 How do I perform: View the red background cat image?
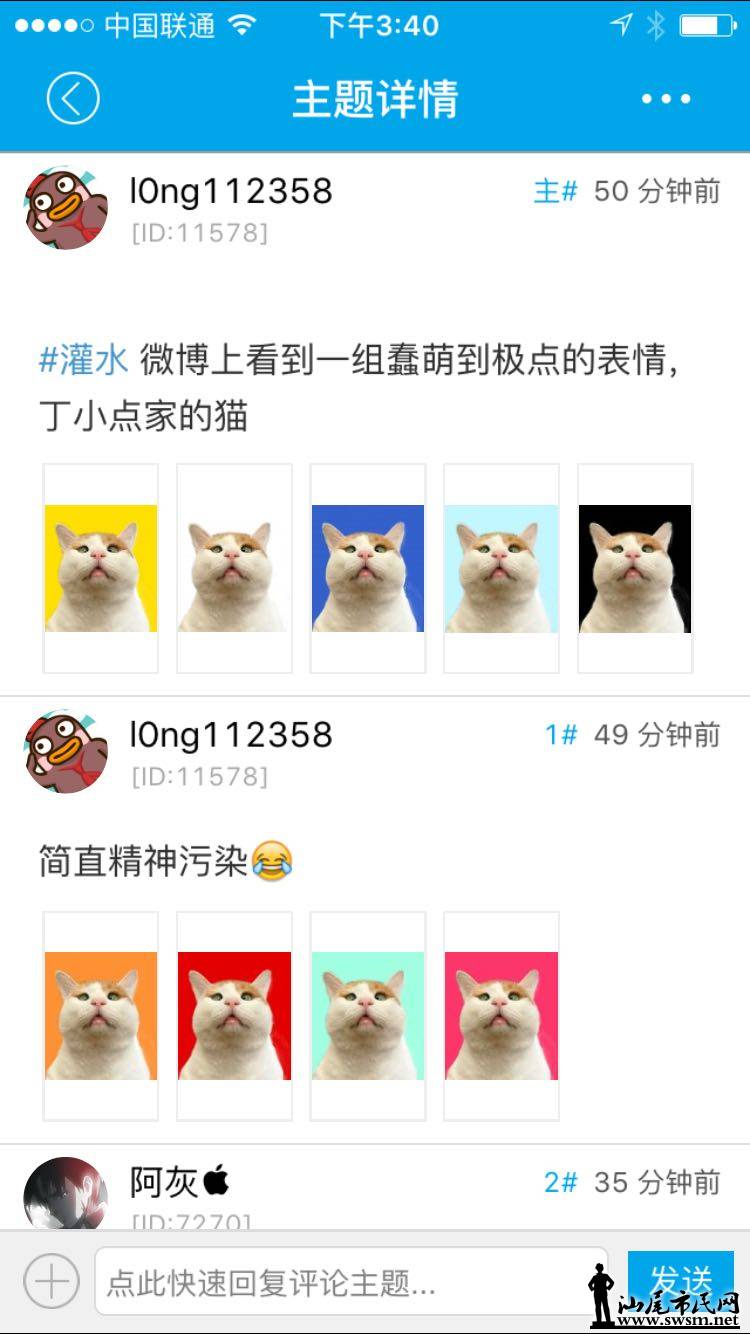(x=234, y=1015)
